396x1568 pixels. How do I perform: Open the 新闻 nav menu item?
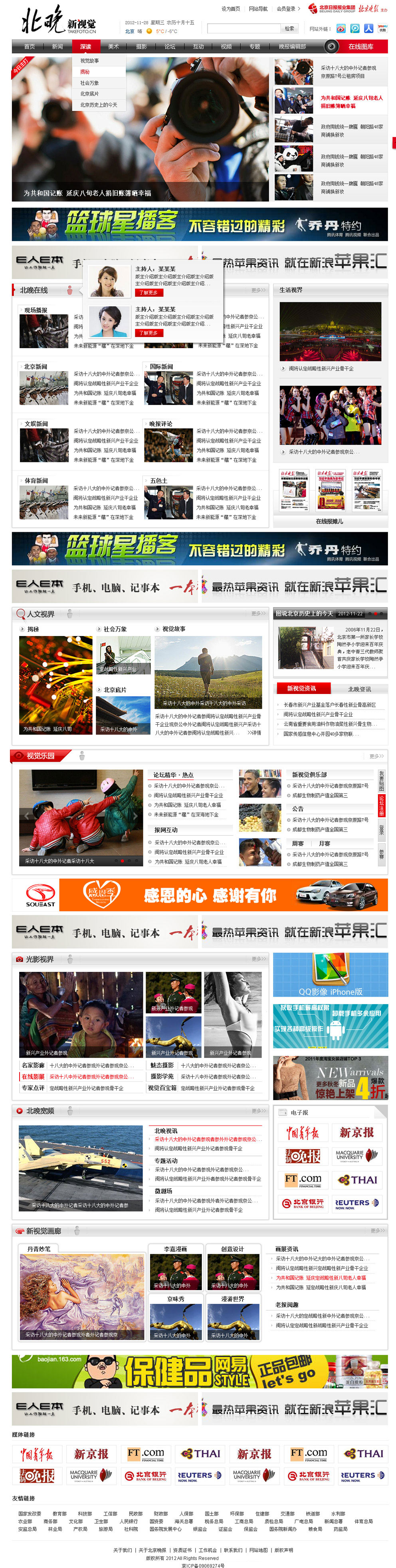(57, 46)
